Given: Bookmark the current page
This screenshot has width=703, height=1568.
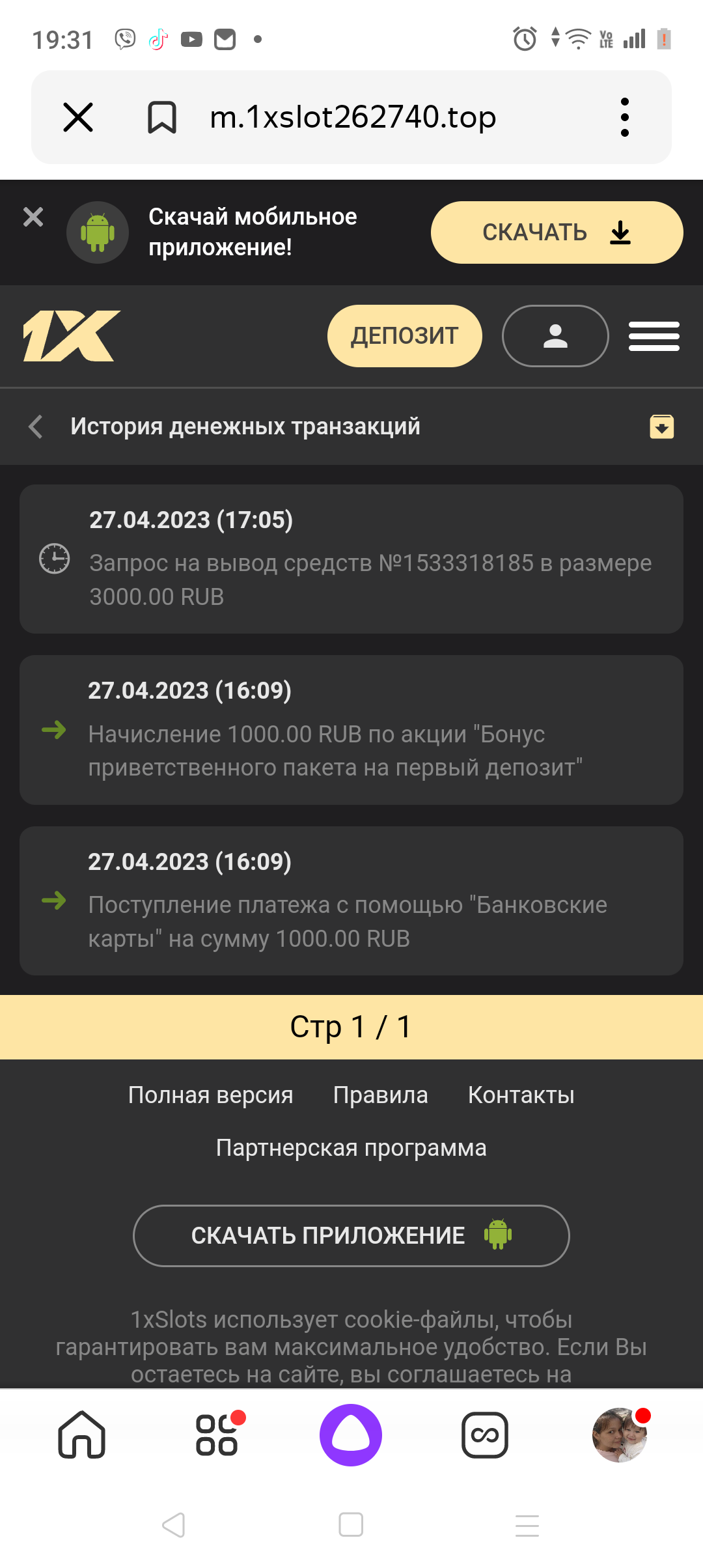Looking at the screenshot, I should pos(161,117).
